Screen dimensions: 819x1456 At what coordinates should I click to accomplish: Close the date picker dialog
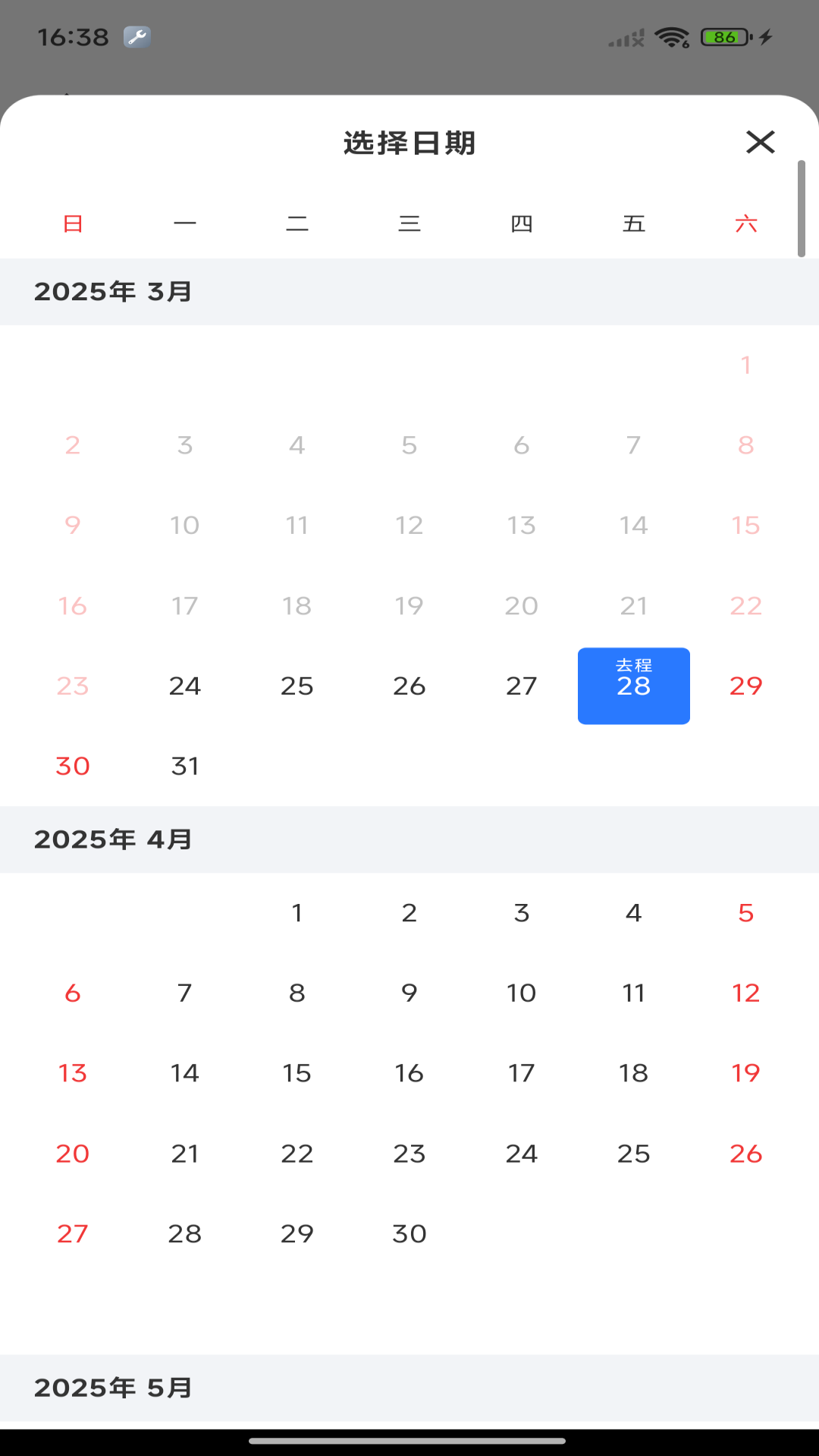tap(760, 142)
